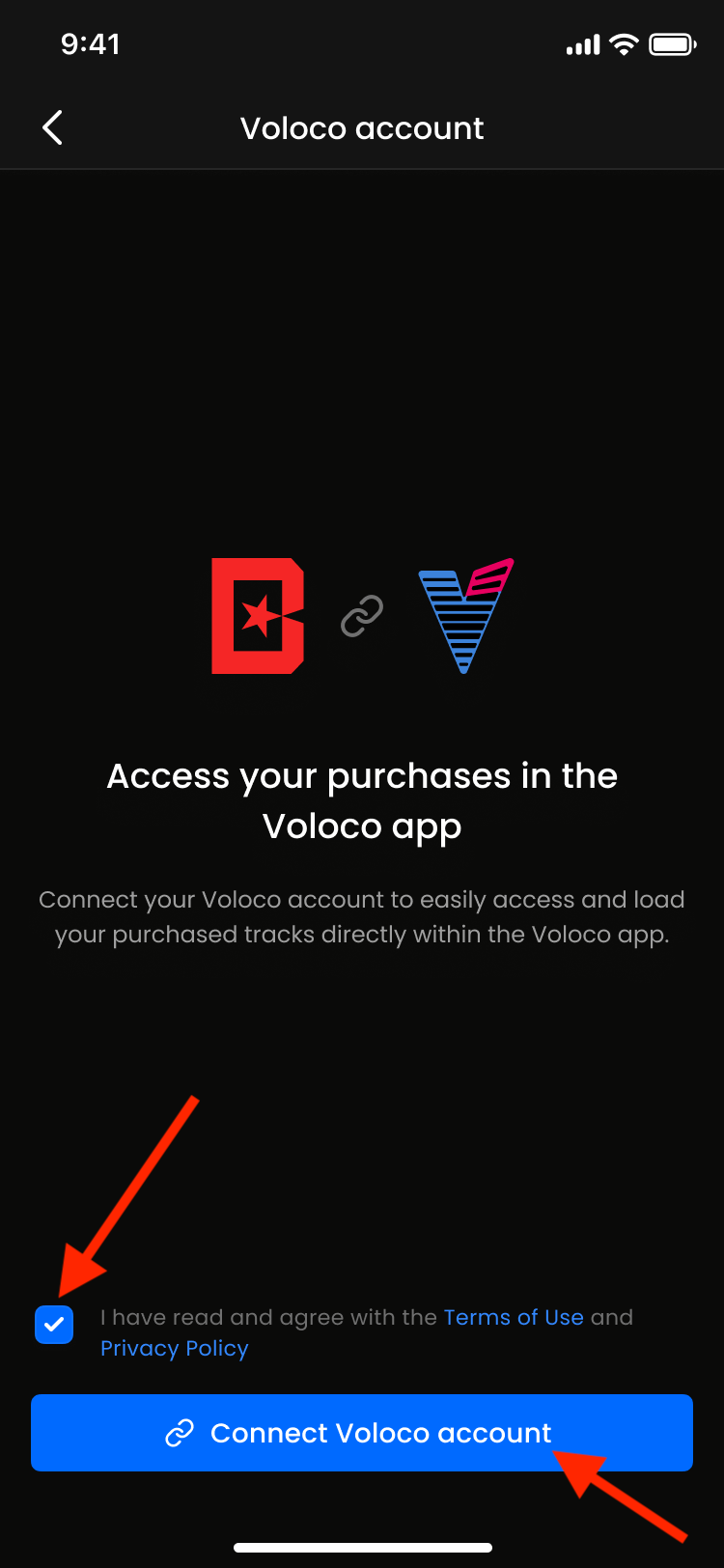724x1568 pixels.
Task: Tap Connect Voloco account button
Action: pyautogui.click(x=361, y=1433)
